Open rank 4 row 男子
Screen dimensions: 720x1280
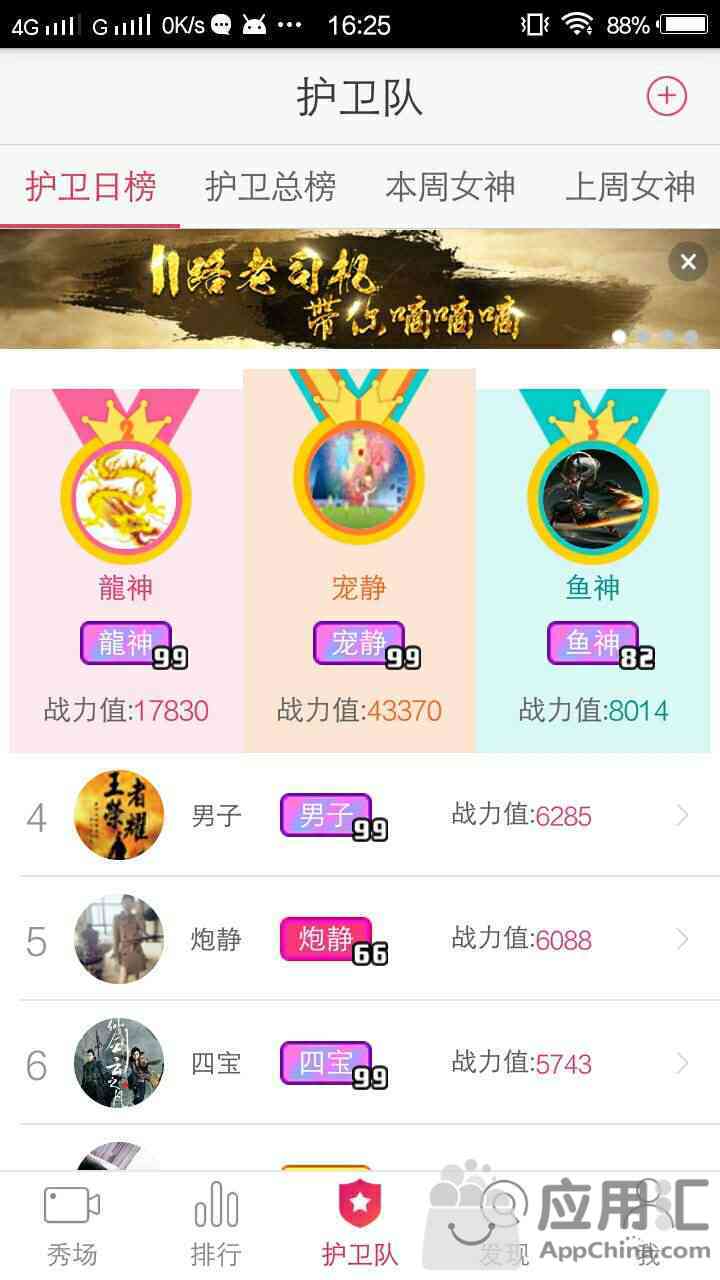point(360,816)
